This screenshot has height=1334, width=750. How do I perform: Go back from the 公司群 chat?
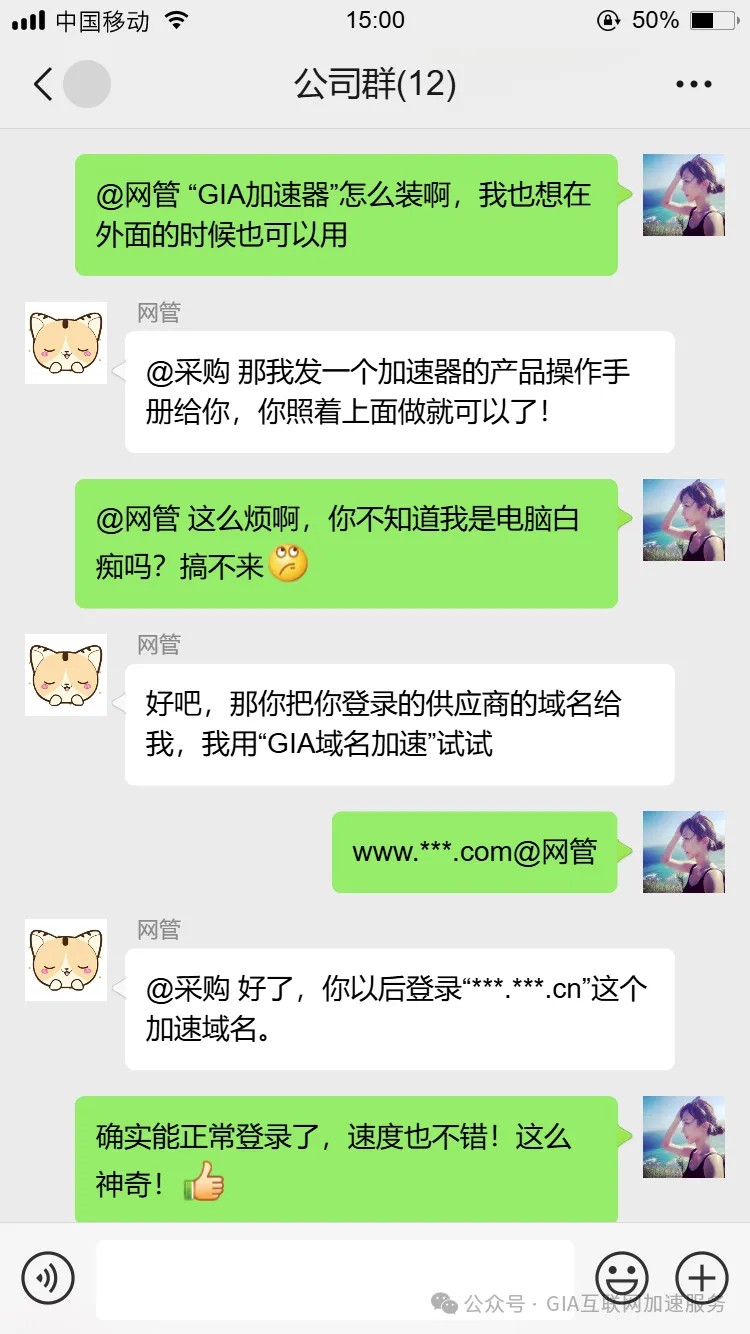tap(43, 85)
